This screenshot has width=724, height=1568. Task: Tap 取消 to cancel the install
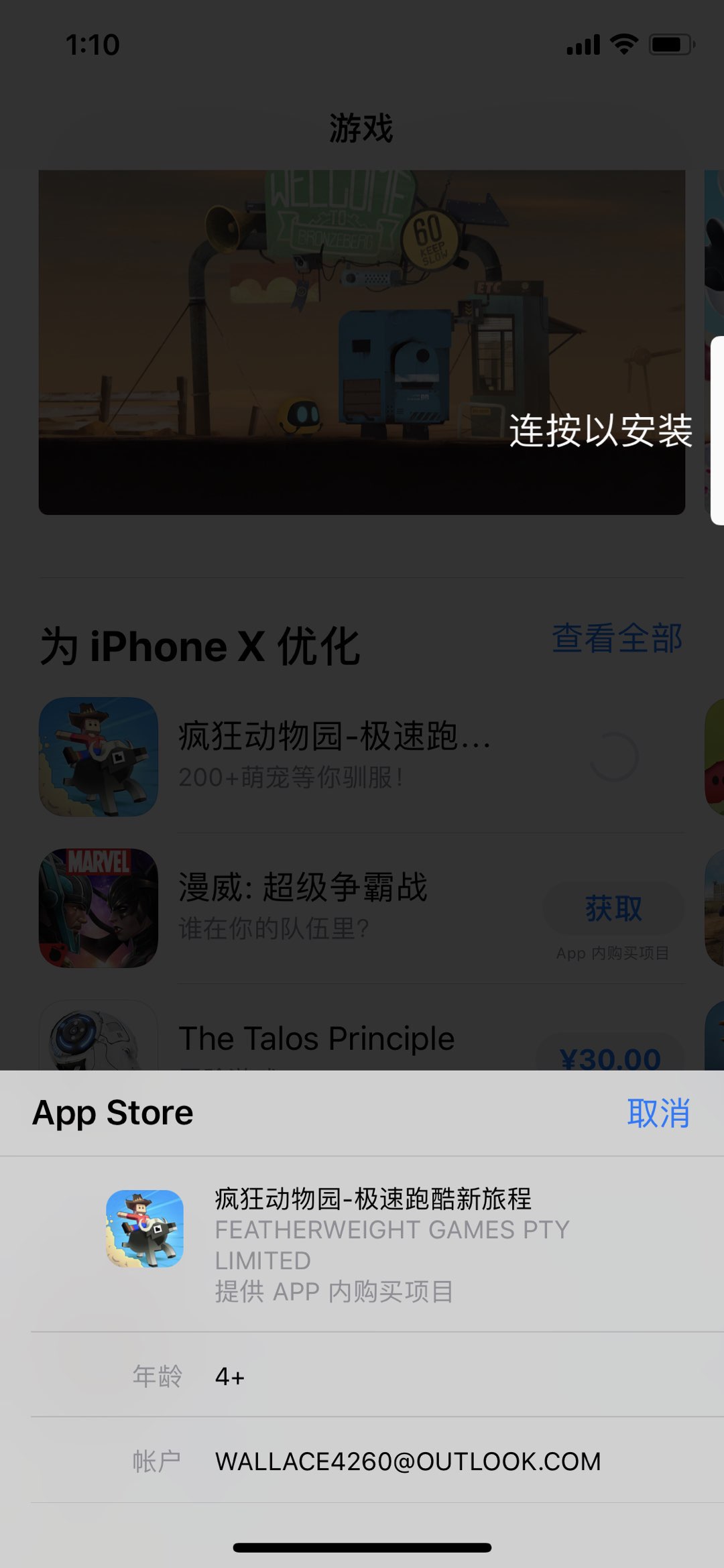coord(658,1113)
